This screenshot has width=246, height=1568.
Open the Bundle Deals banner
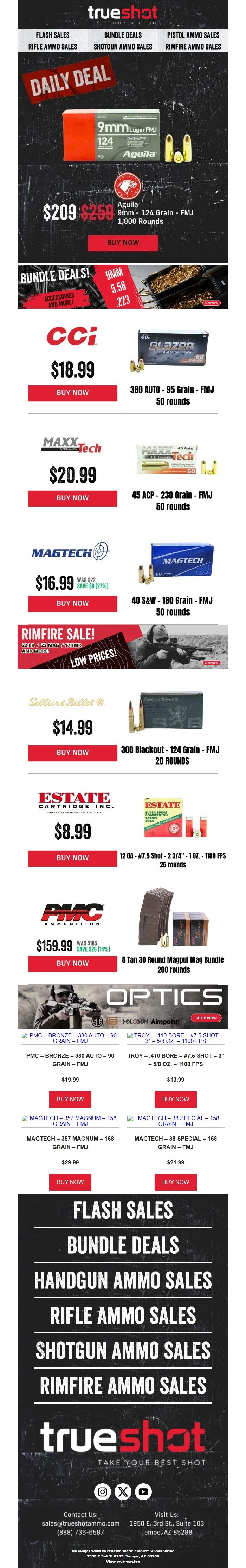pyautogui.click(x=123, y=287)
